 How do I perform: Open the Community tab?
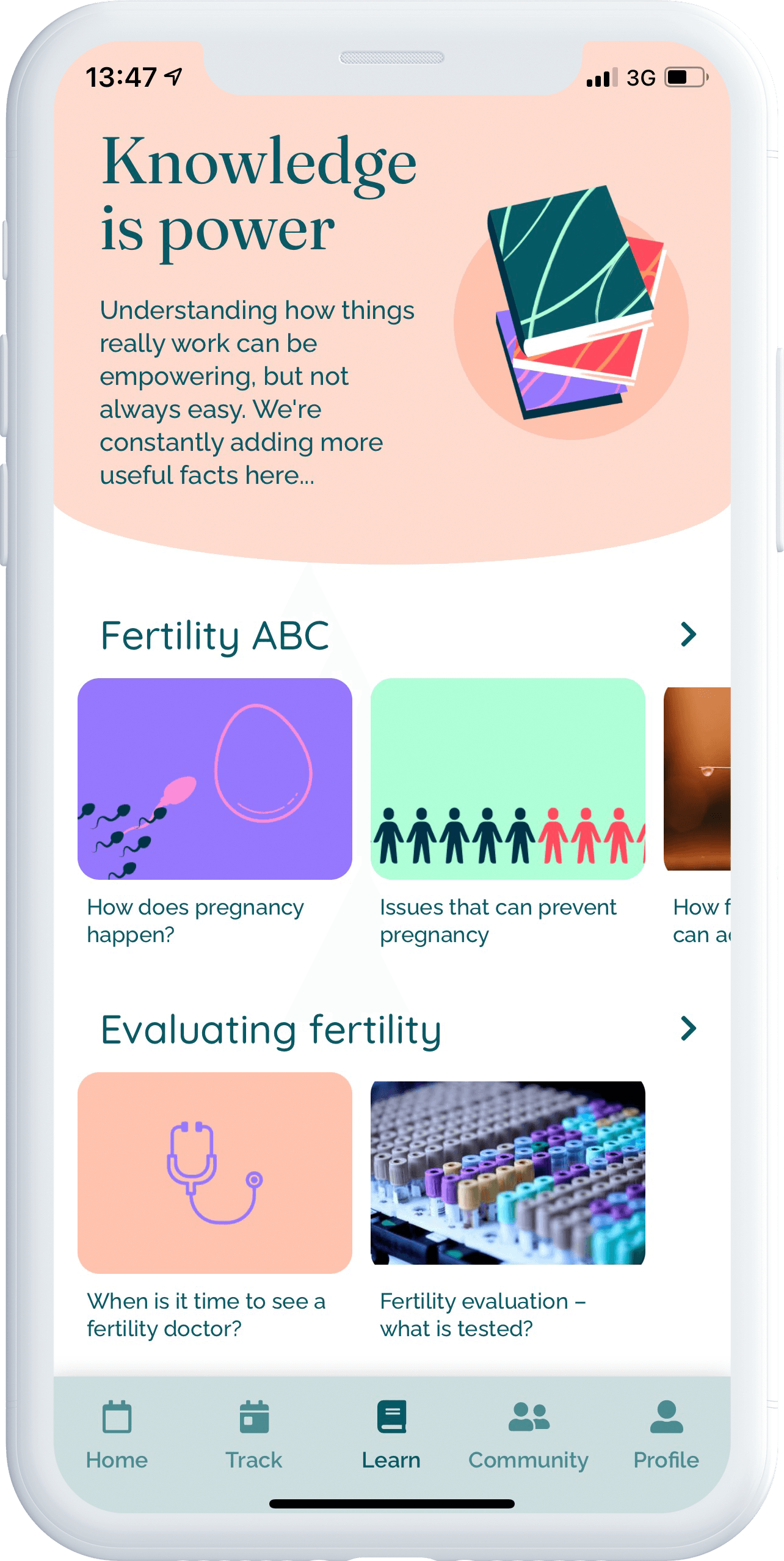(x=528, y=1433)
